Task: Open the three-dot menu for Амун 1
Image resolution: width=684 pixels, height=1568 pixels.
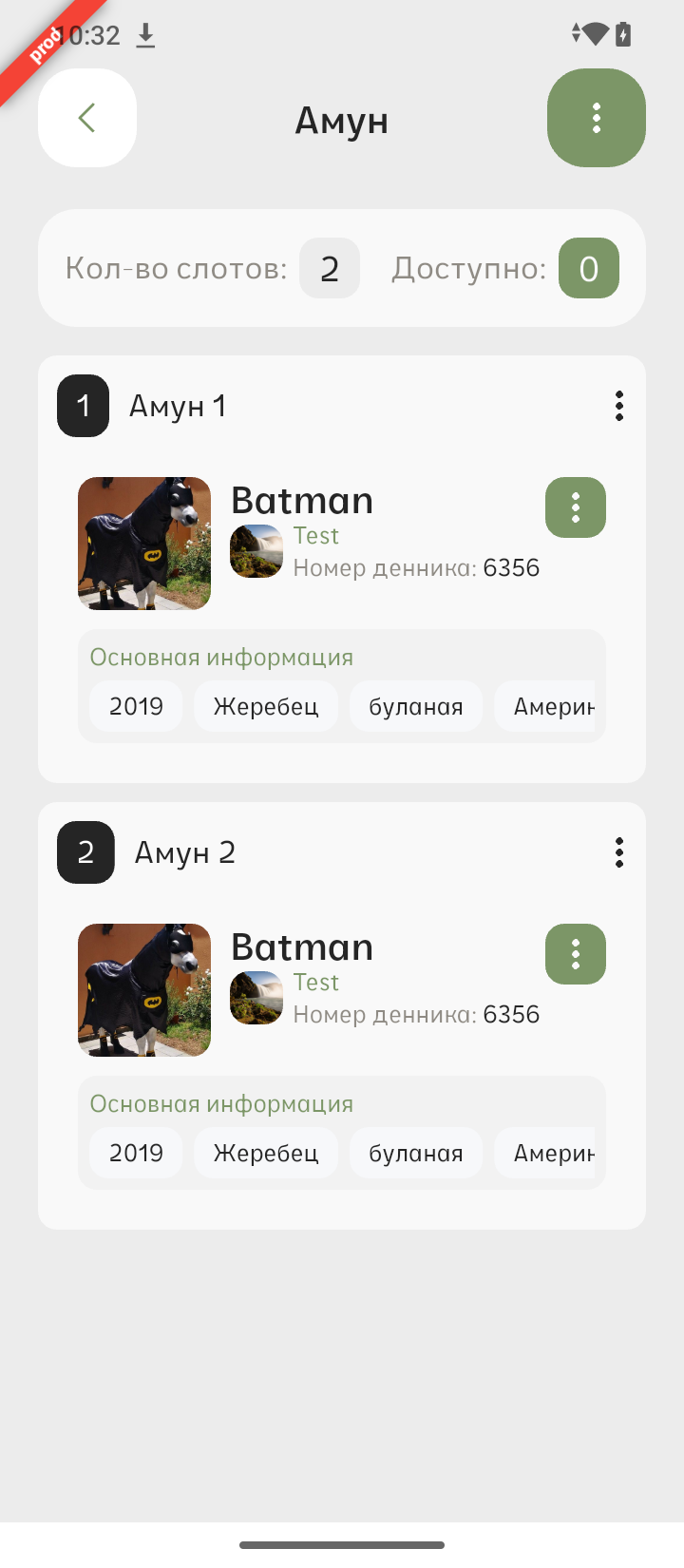Action: point(619,406)
